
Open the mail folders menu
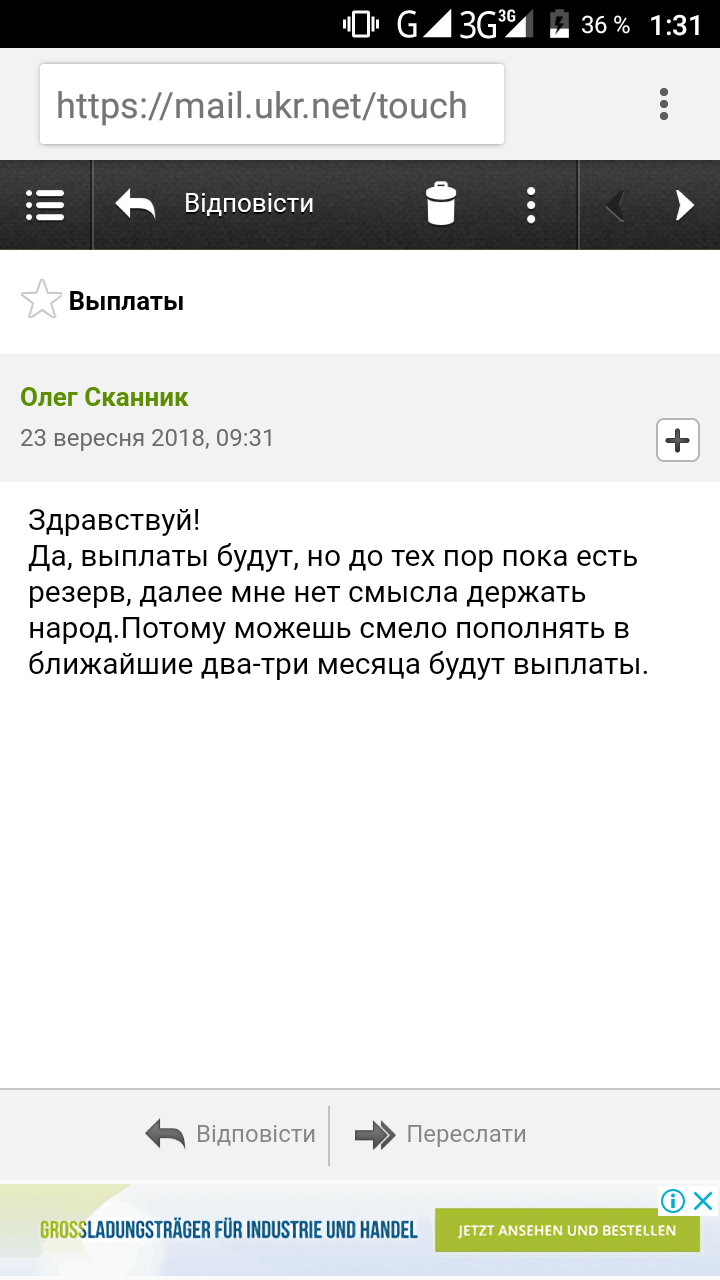[x=45, y=205]
